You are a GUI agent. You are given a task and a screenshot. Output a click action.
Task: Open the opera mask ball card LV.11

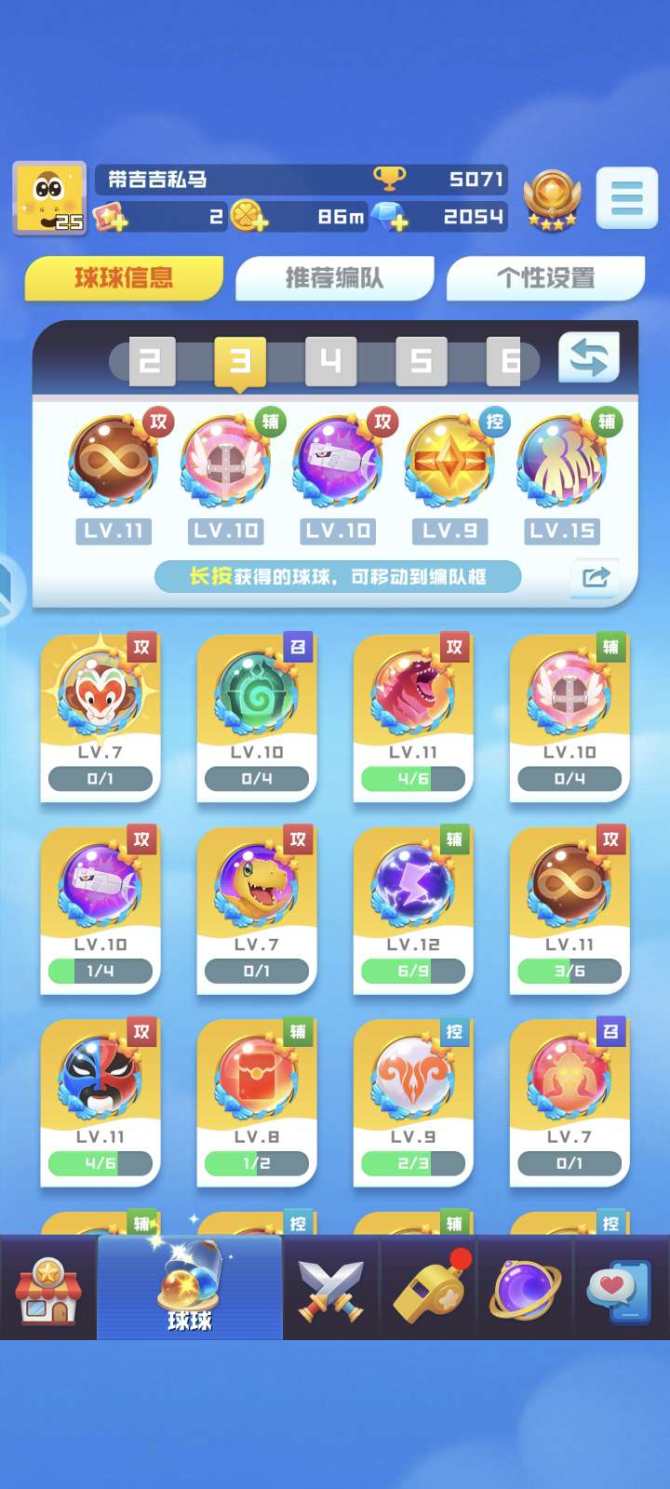click(100, 1100)
